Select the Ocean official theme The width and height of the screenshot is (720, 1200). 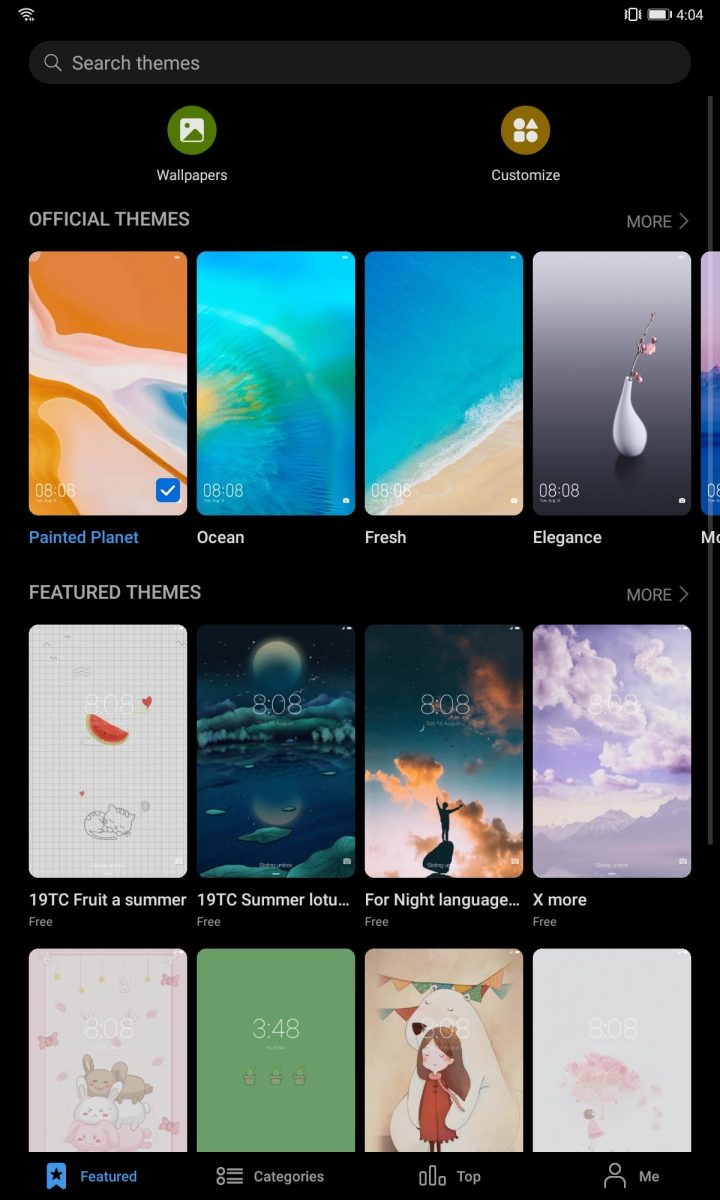click(276, 383)
